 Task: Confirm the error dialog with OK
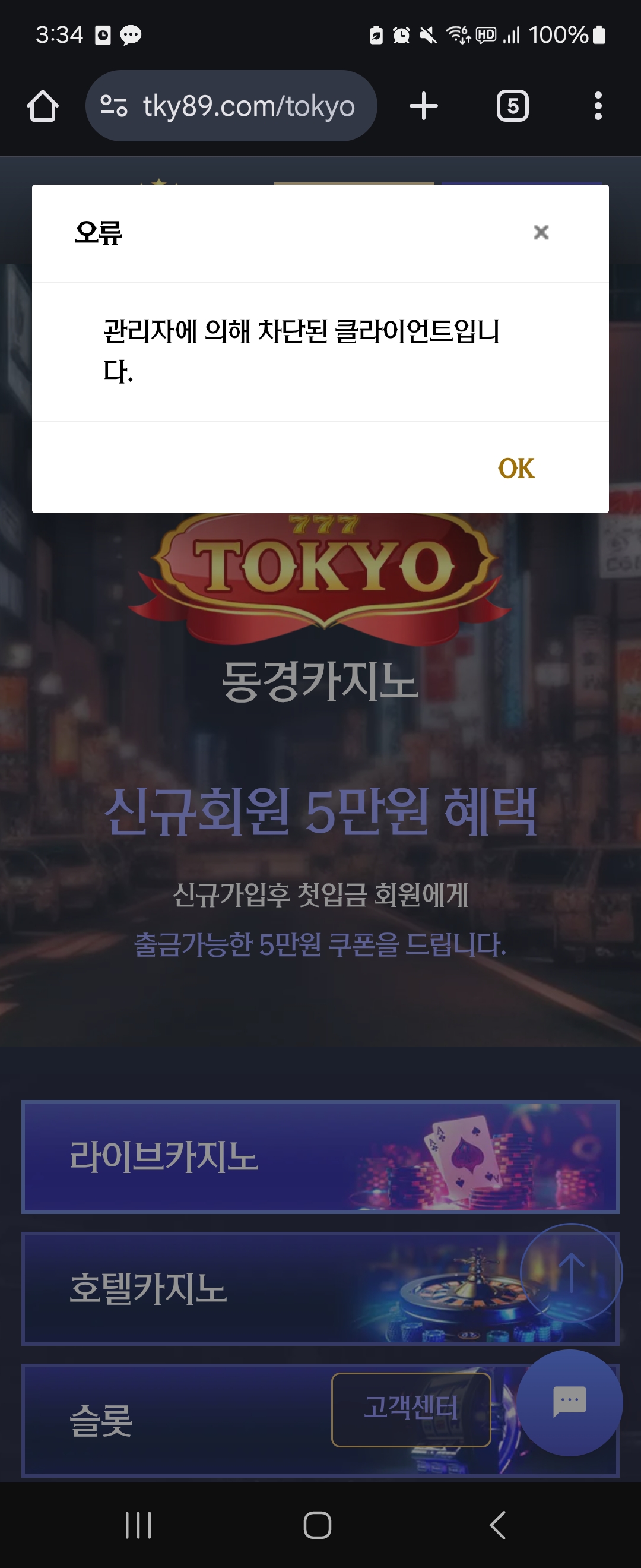tap(516, 468)
